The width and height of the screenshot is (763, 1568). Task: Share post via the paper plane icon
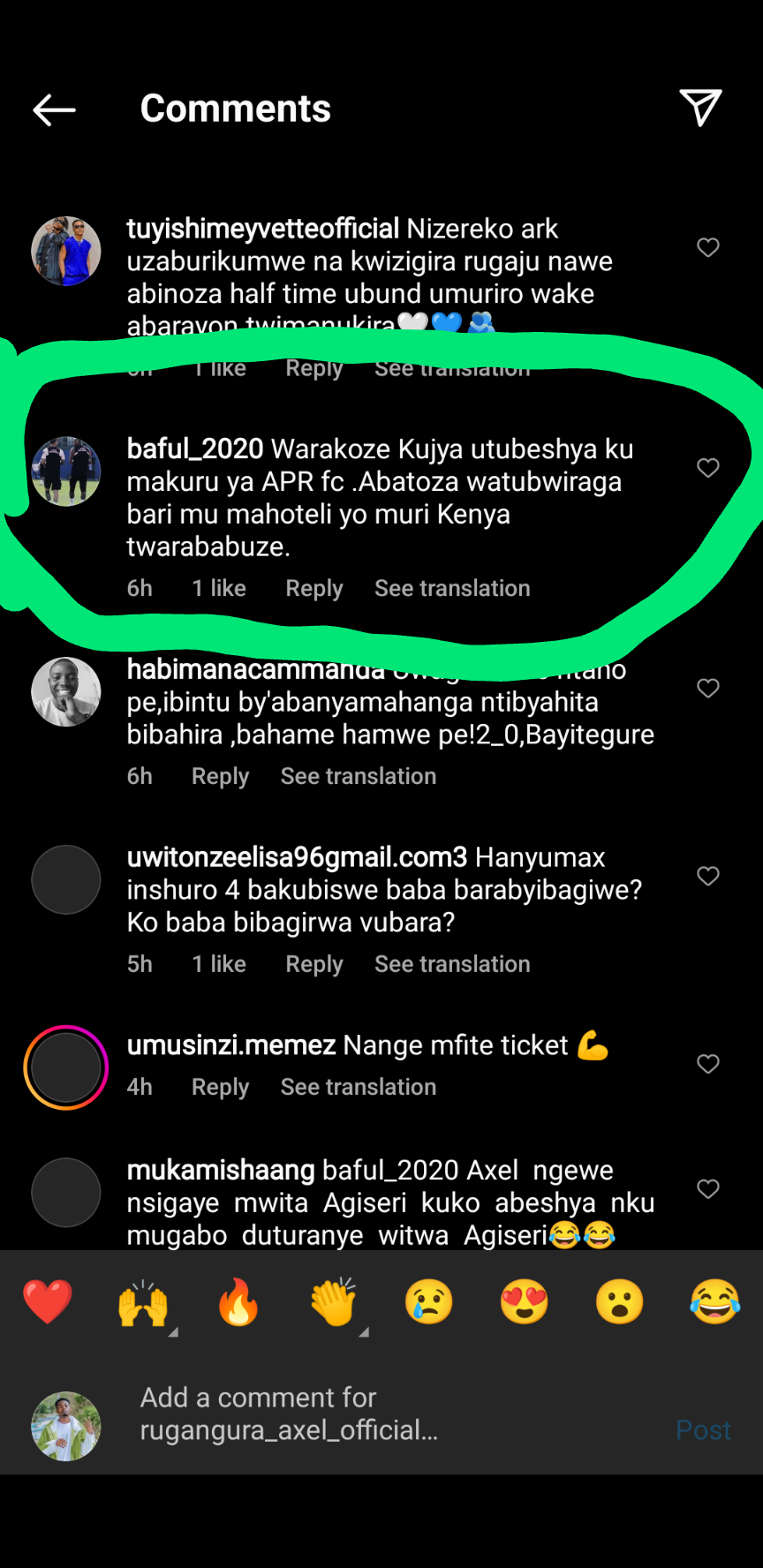point(700,108)
